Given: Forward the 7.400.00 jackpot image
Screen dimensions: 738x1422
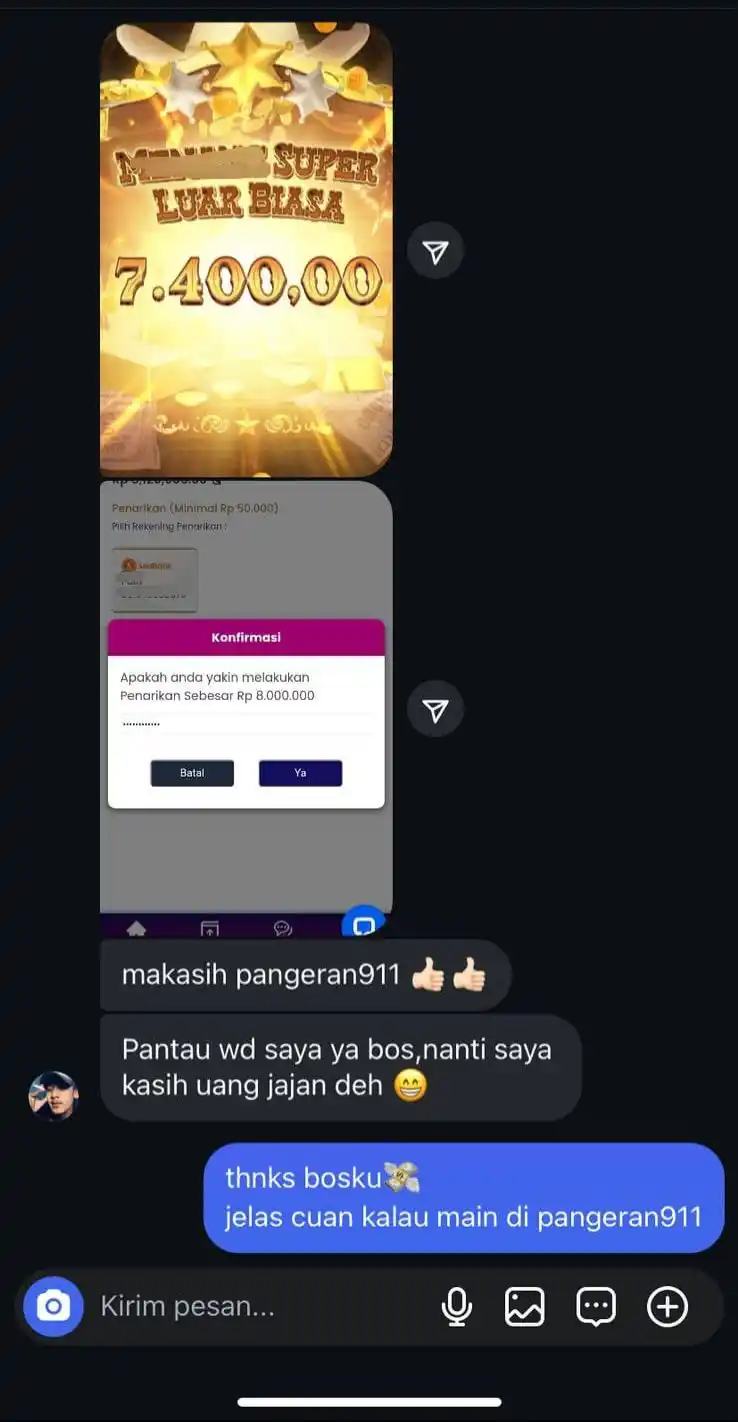Looking at the screenshot, I should pyautogui.click(x=435, y=251).
